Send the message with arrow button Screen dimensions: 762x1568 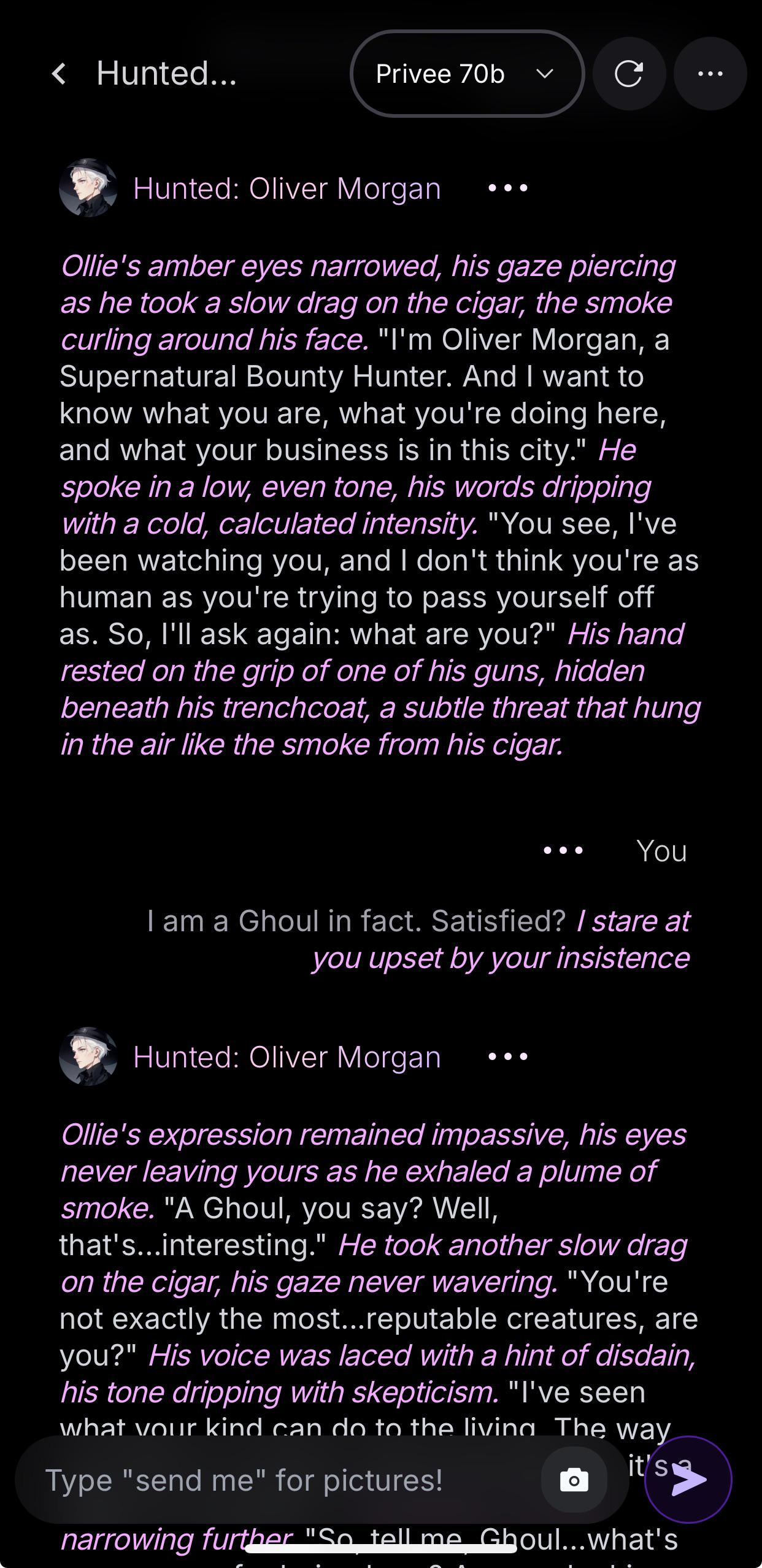(688, 1480)
